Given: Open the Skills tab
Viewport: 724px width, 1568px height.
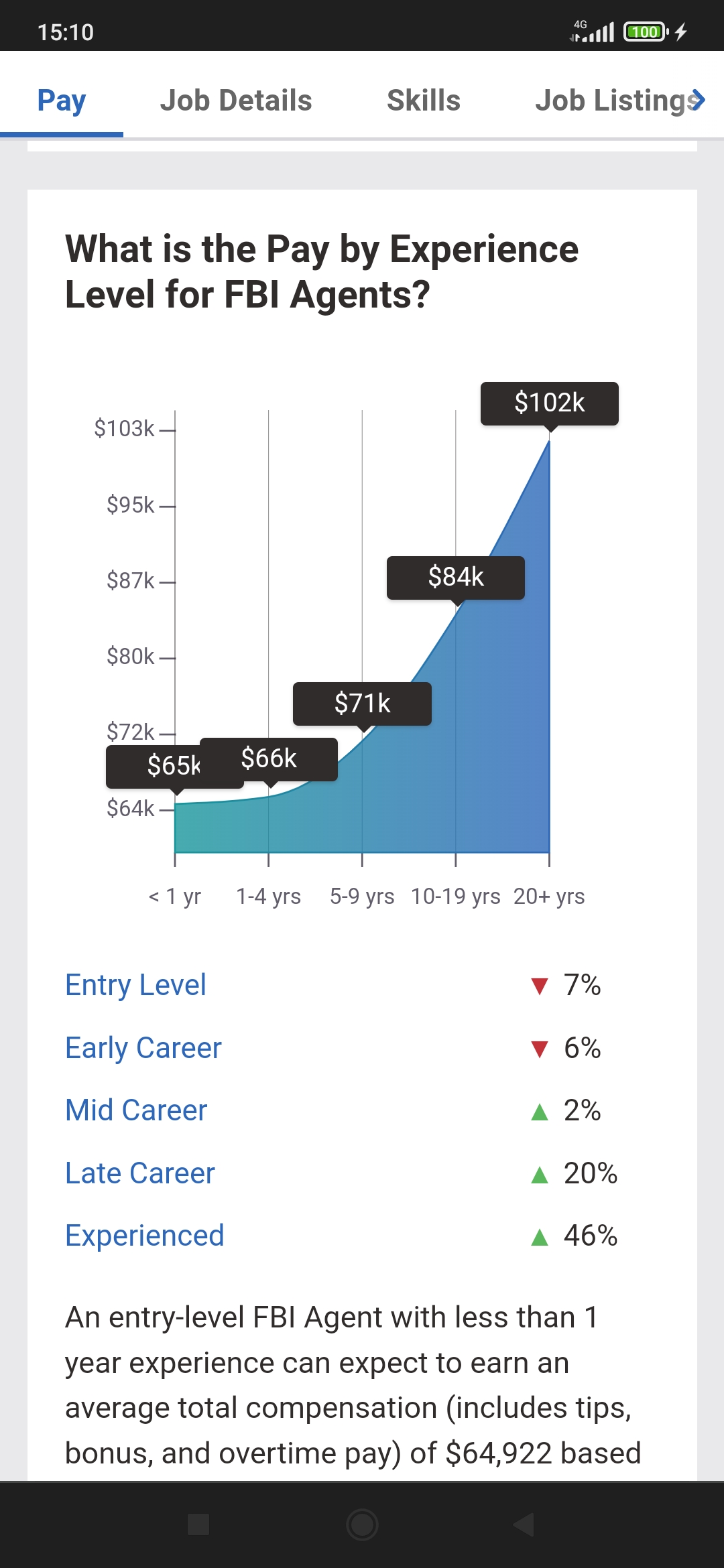Looking at the screenshot, I should [x=423, y=101].
